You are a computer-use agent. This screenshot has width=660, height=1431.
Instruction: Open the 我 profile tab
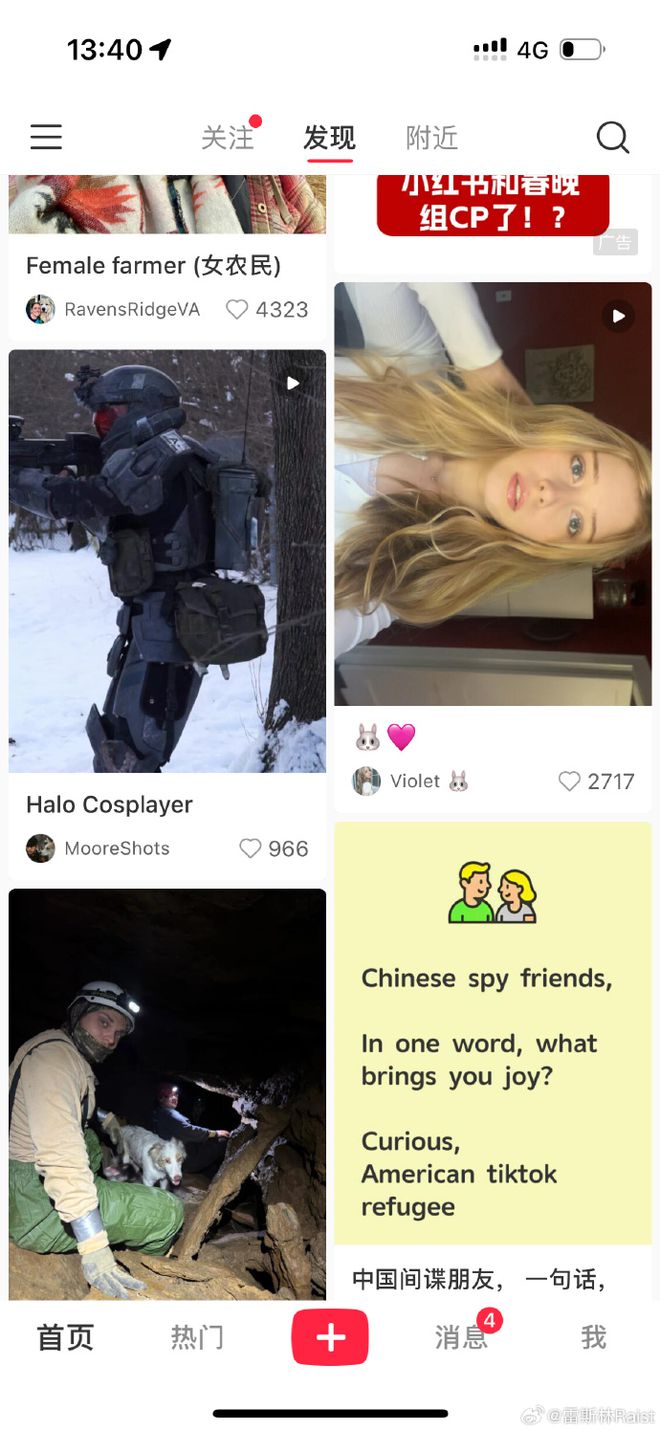(x=593, y=1337)
